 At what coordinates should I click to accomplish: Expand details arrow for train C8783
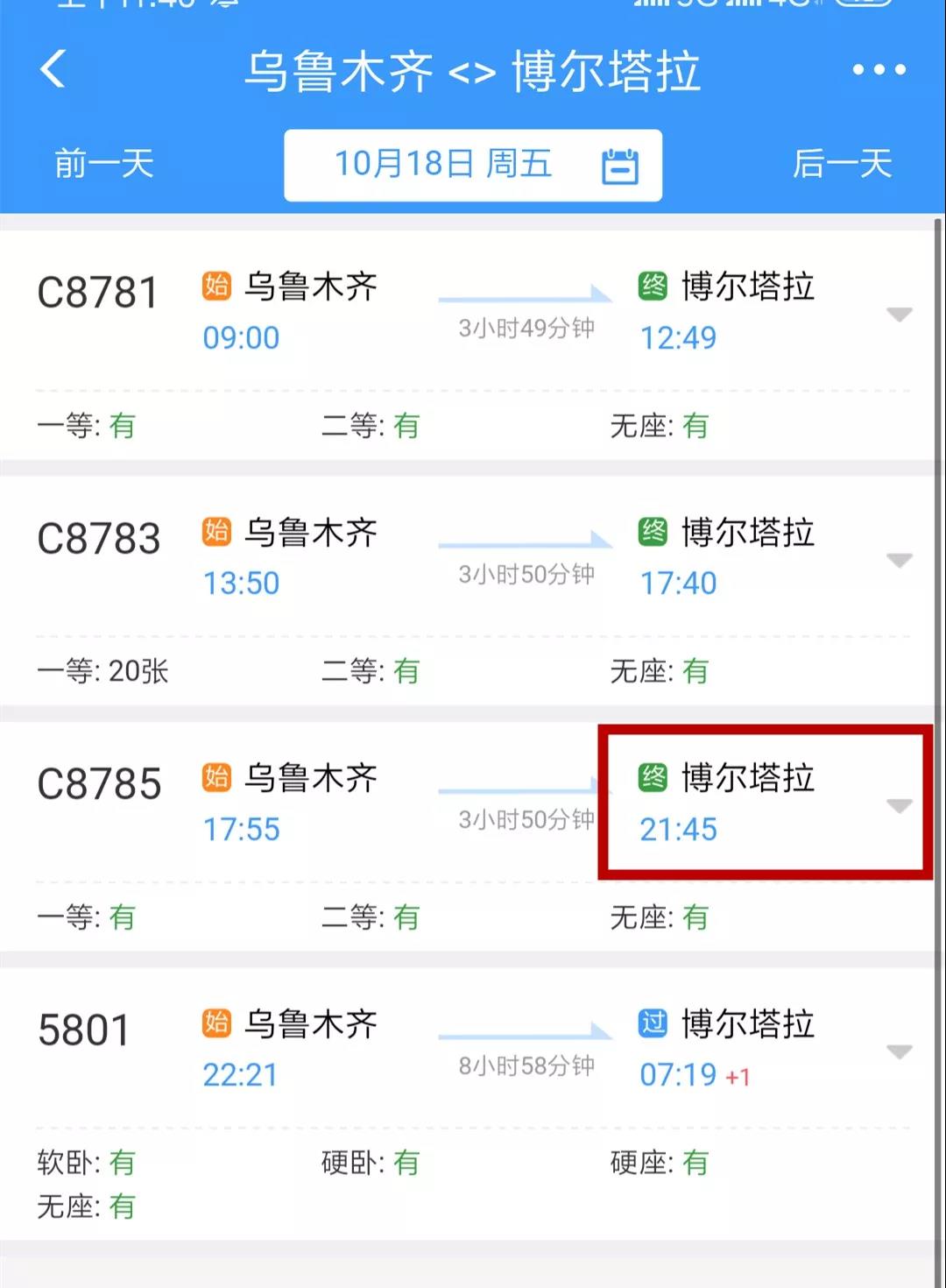[x=900, y=559]
